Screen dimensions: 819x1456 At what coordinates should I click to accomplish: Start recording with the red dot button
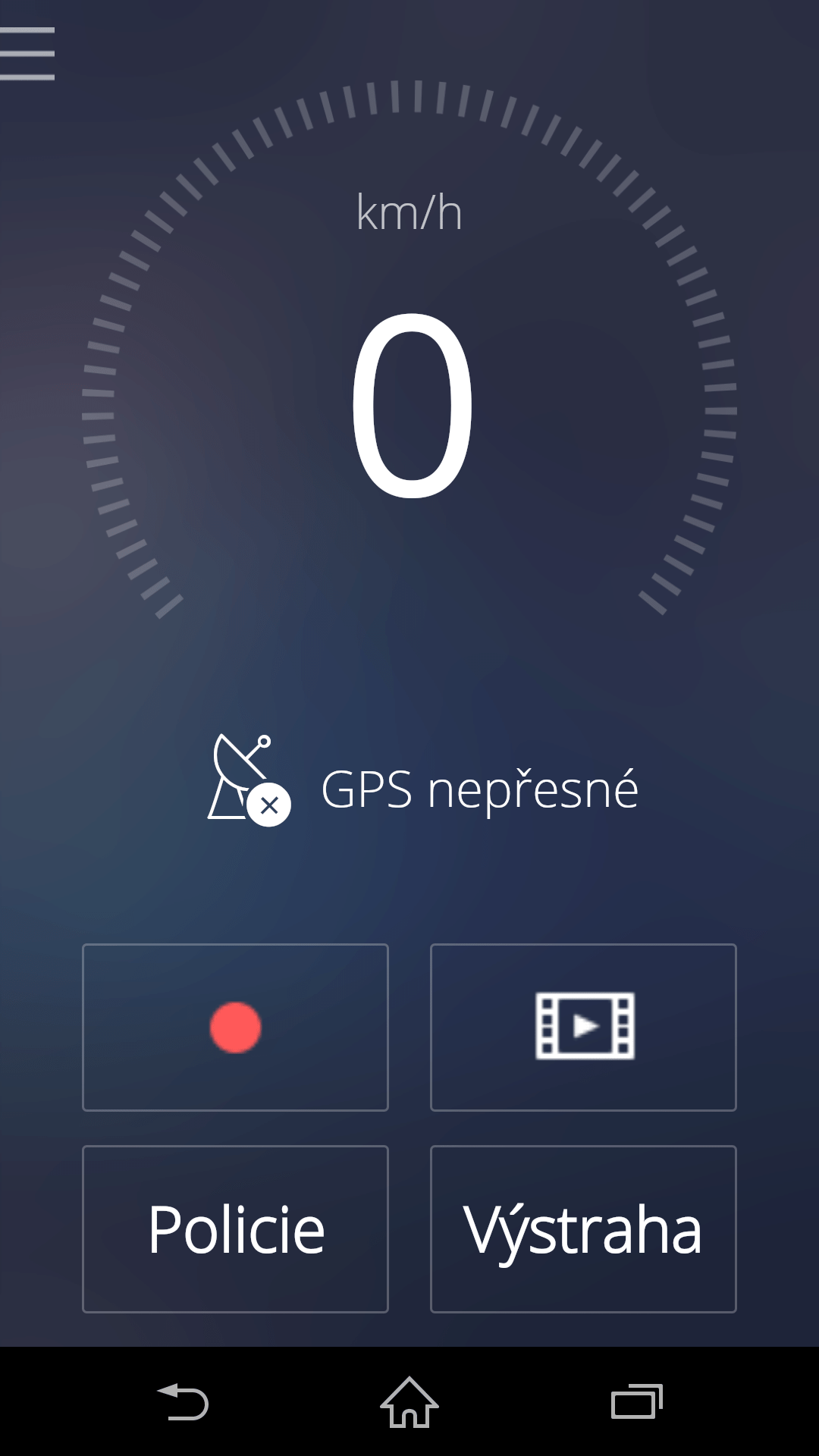point(235,1028)
